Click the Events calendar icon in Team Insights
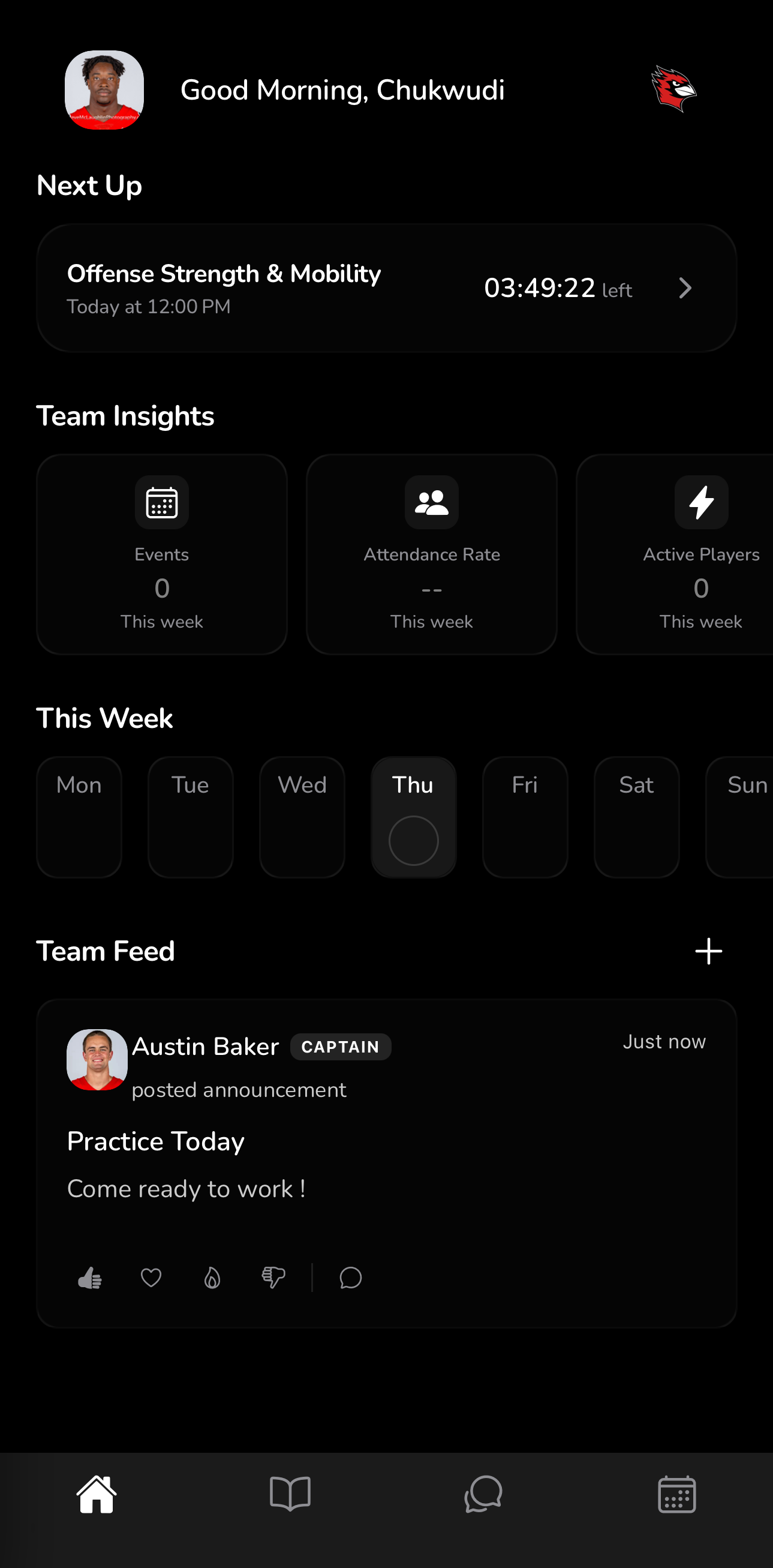This screenshot has width=773, height=1568. [162, 502]
